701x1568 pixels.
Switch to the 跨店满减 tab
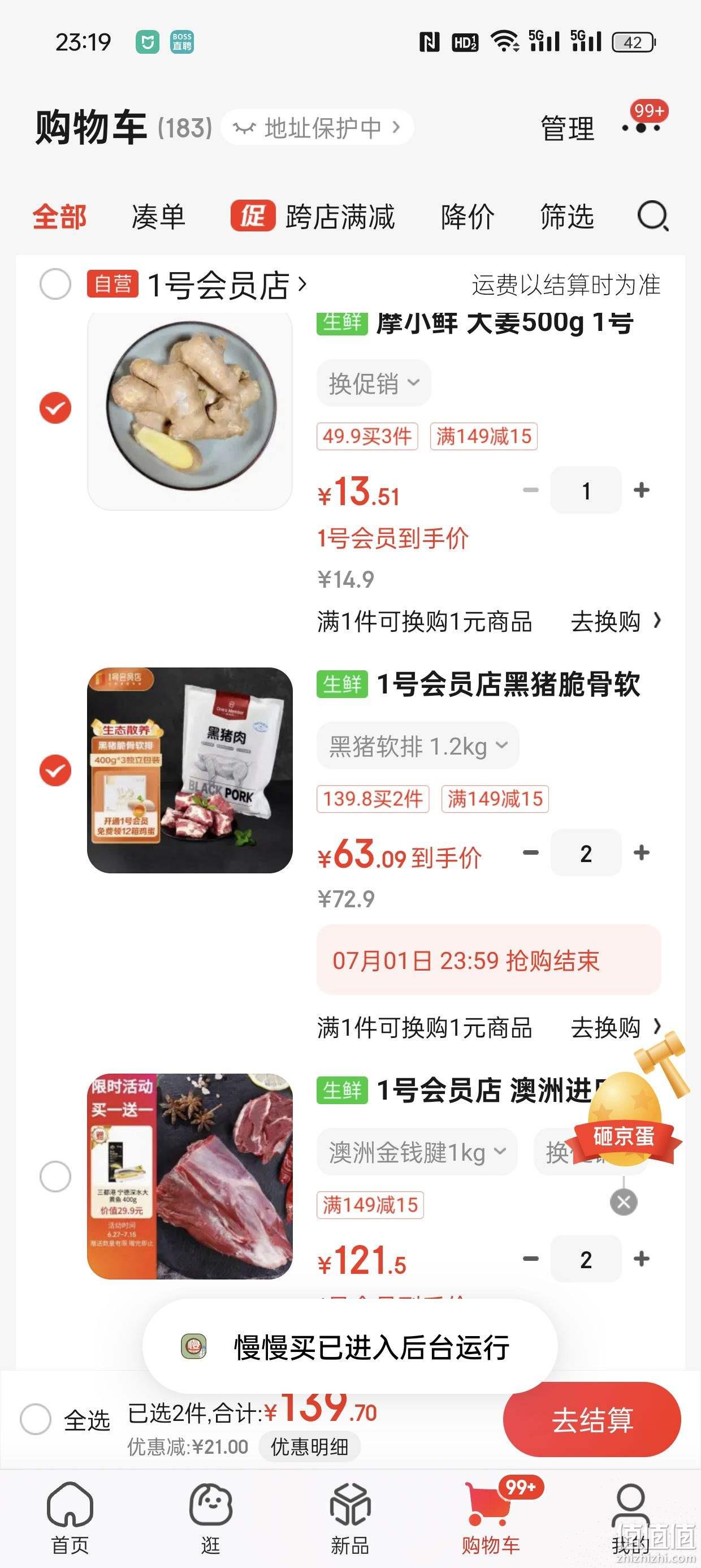tap(313, 217)
